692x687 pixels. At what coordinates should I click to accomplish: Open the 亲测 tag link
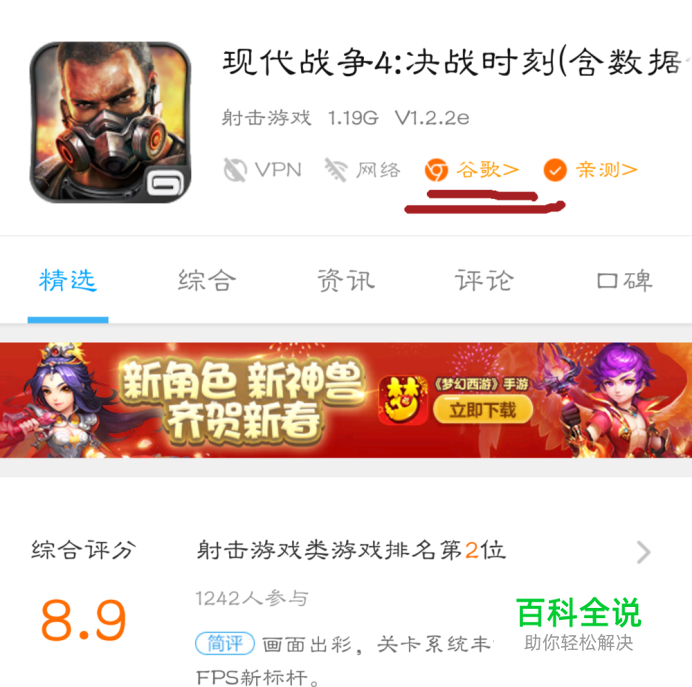591,170
